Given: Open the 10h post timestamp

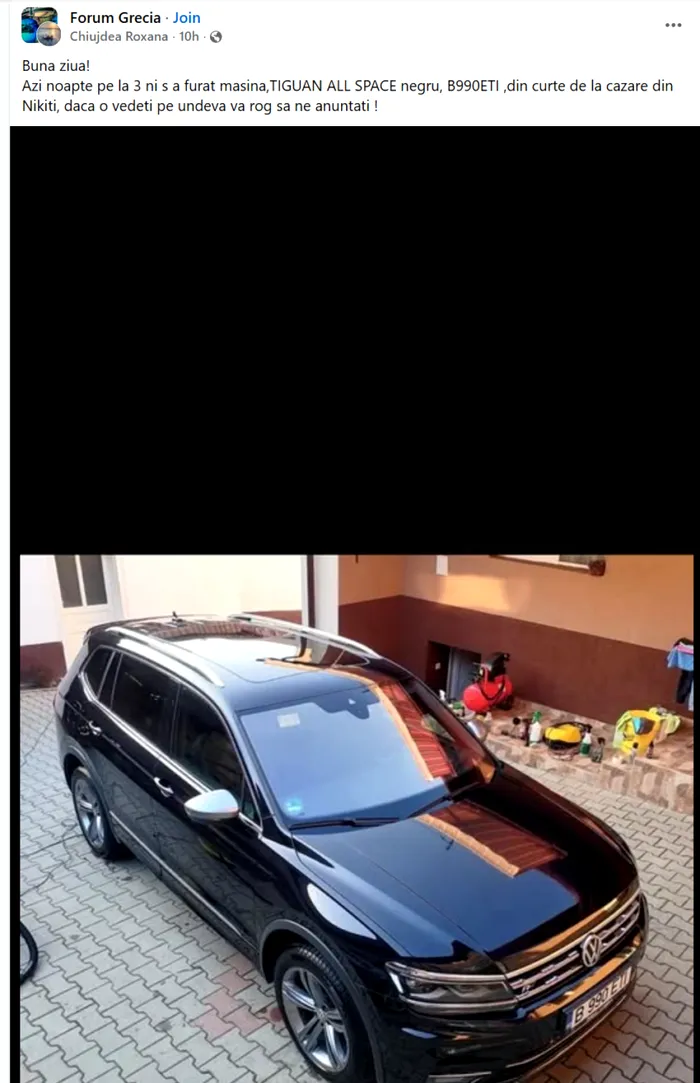Looking at the screenshot, I should click(189, 36).
